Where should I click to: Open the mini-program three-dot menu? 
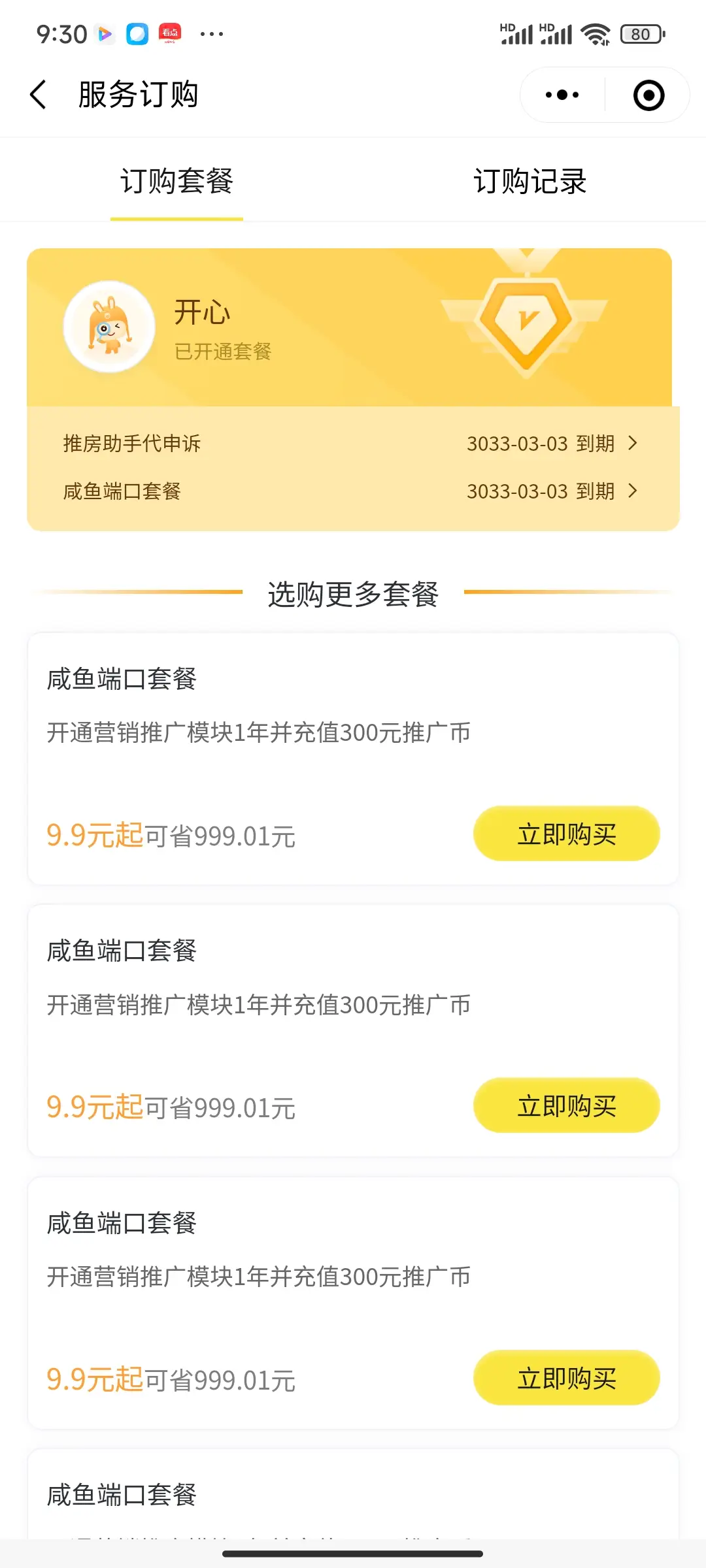coord(562,95)
